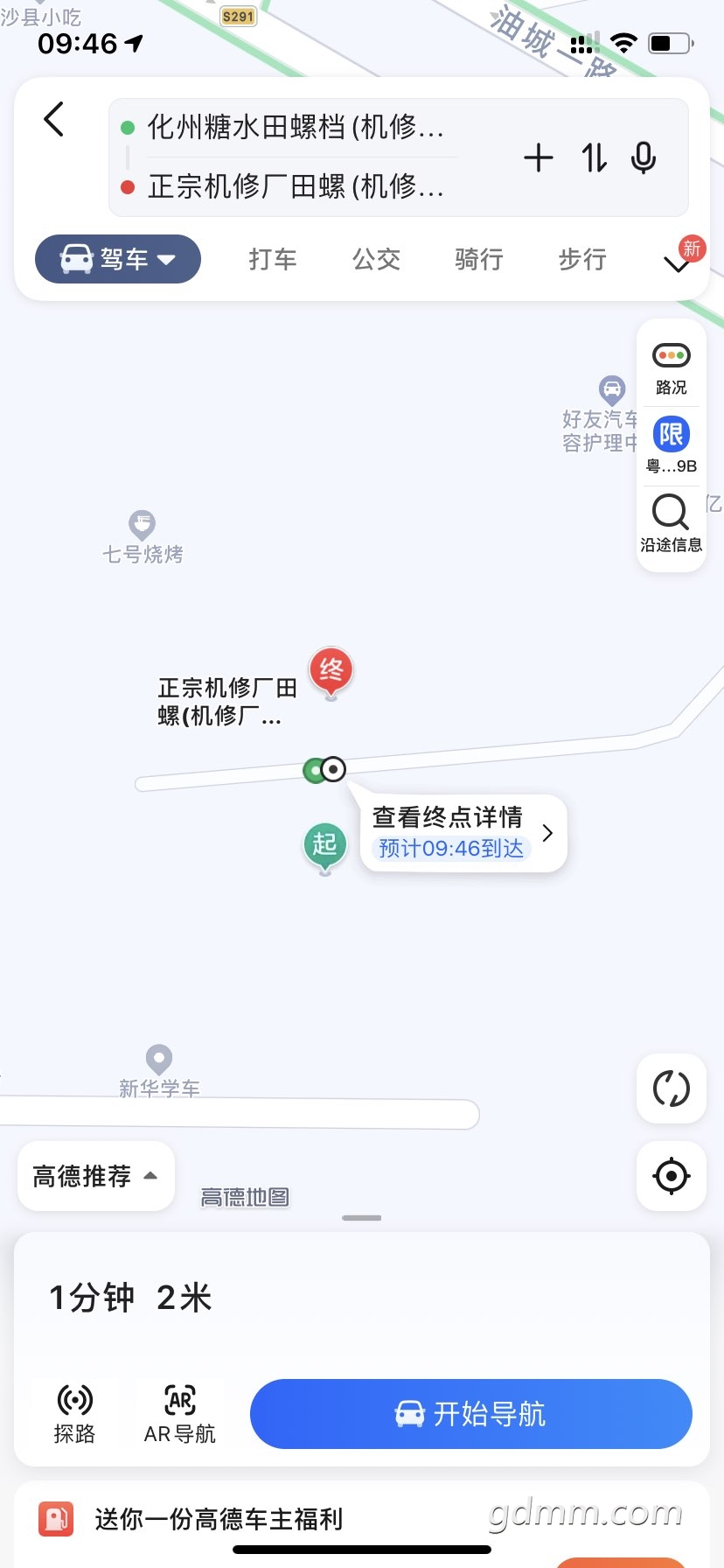Toggle the 路况 traffic layer

click(x=672, y=367)
